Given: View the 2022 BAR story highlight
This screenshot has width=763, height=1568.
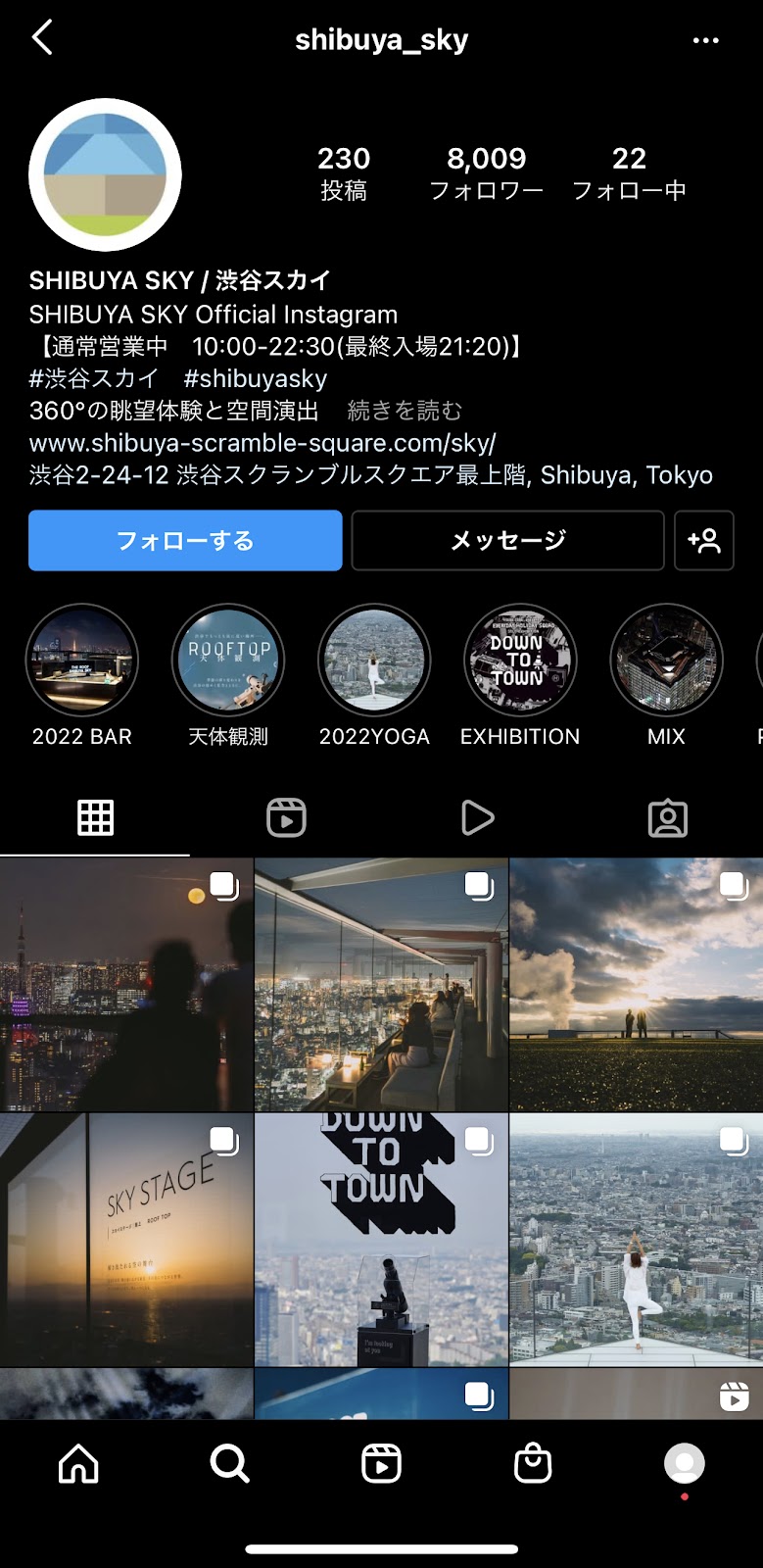Looking at the screenshot, I should click(x=82, y=661).
